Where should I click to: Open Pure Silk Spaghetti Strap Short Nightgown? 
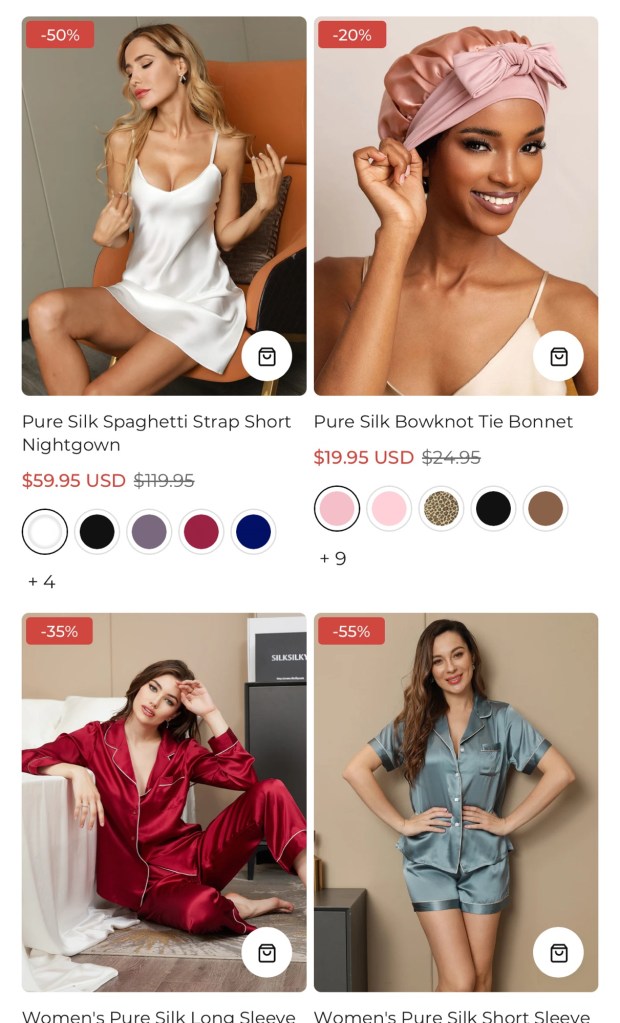[156, 433]
